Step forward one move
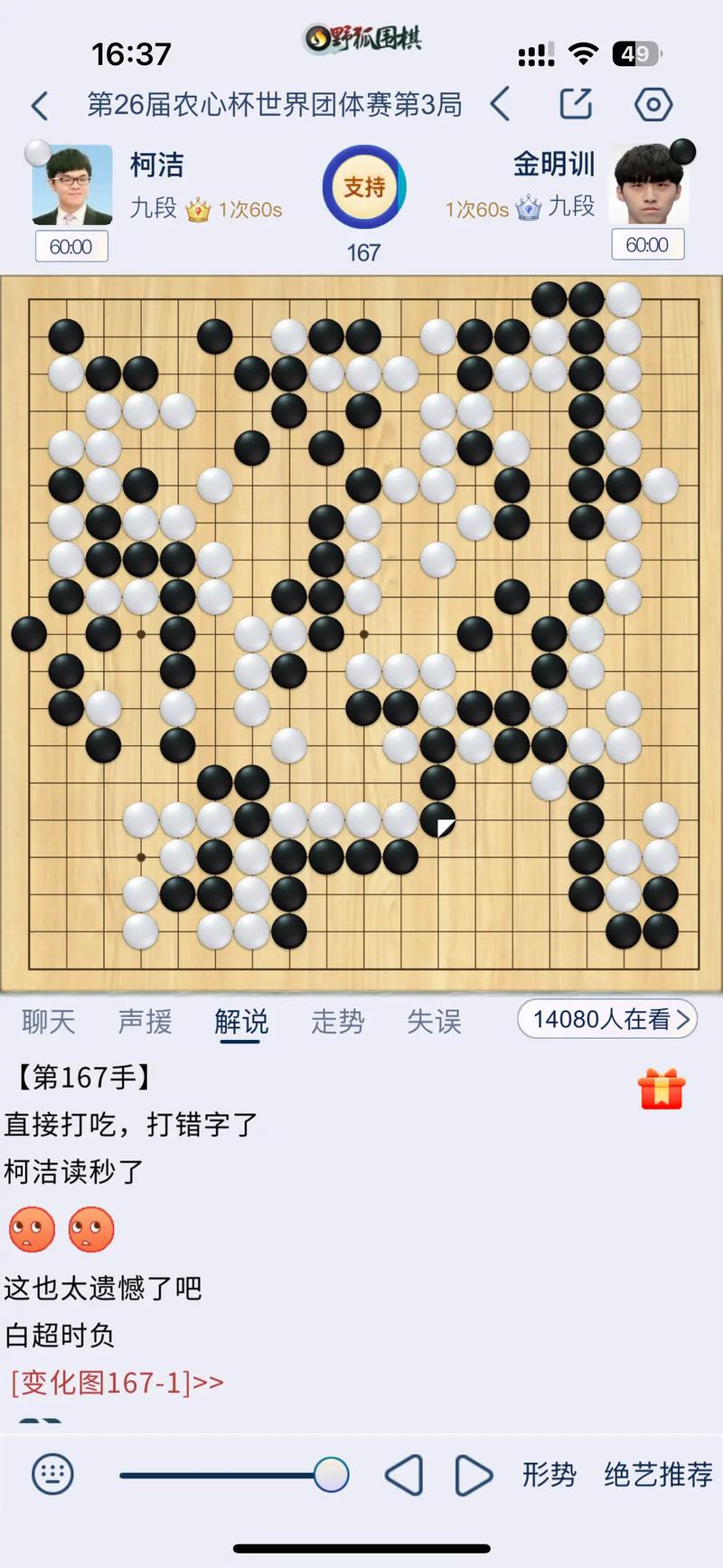 coord(474,1475)
